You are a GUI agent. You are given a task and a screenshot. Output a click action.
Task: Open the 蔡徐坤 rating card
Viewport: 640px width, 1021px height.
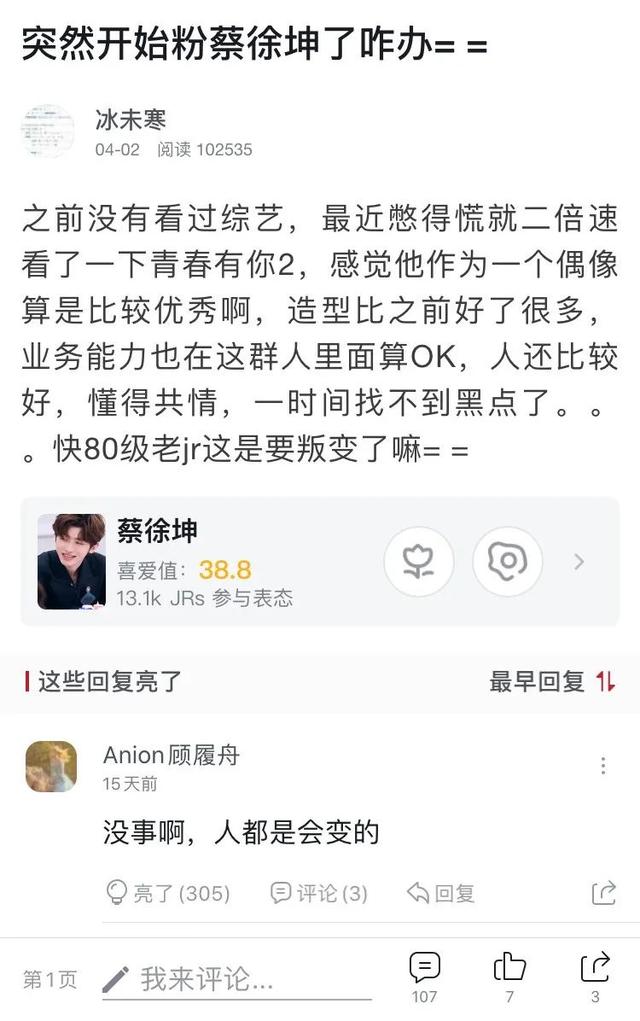tap(200, 562)
